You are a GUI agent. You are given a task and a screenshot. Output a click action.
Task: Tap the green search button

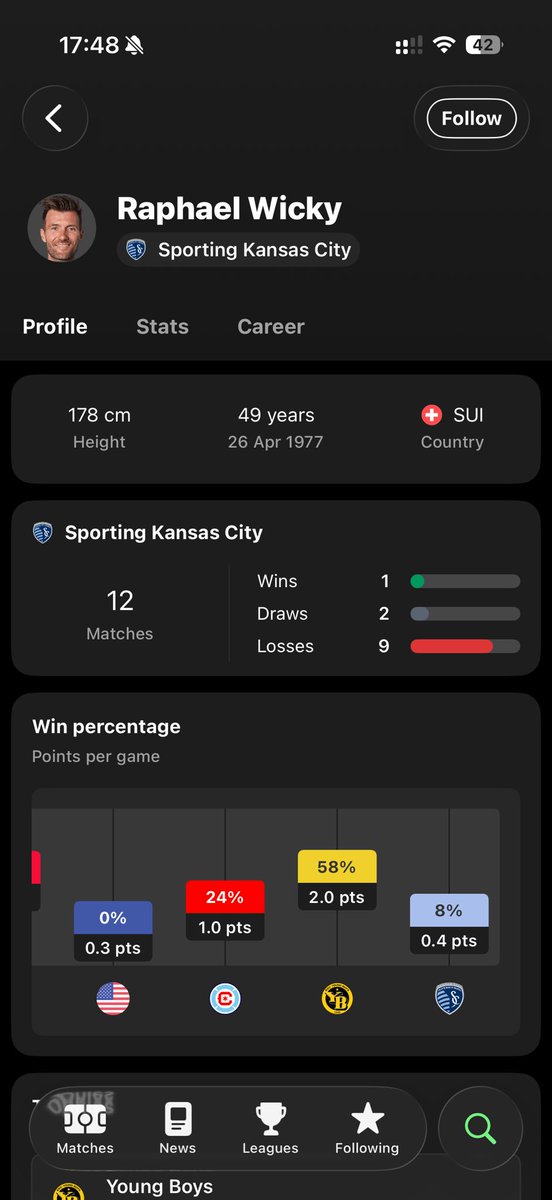pos(480,1129)
